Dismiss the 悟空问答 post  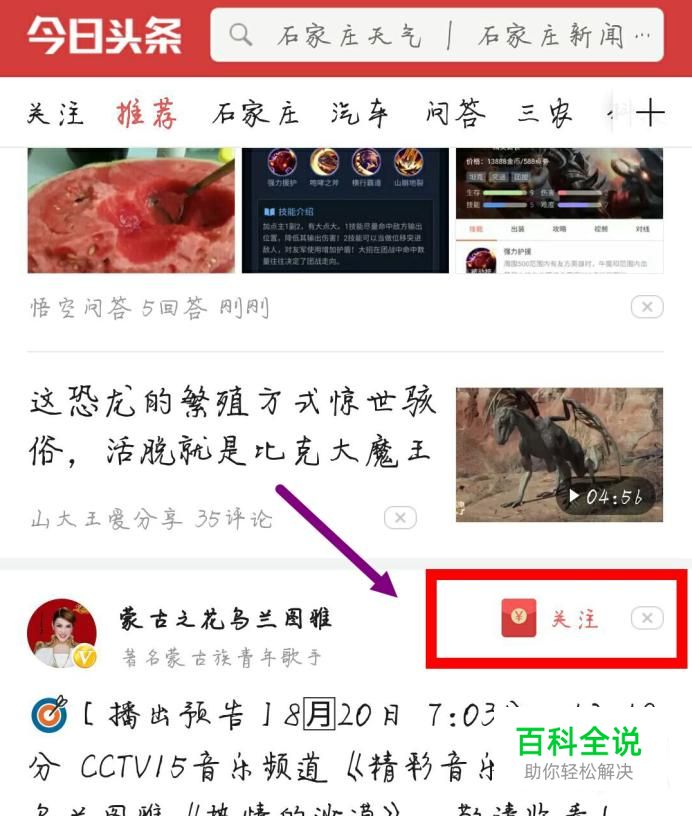click(x=647, y=307)
